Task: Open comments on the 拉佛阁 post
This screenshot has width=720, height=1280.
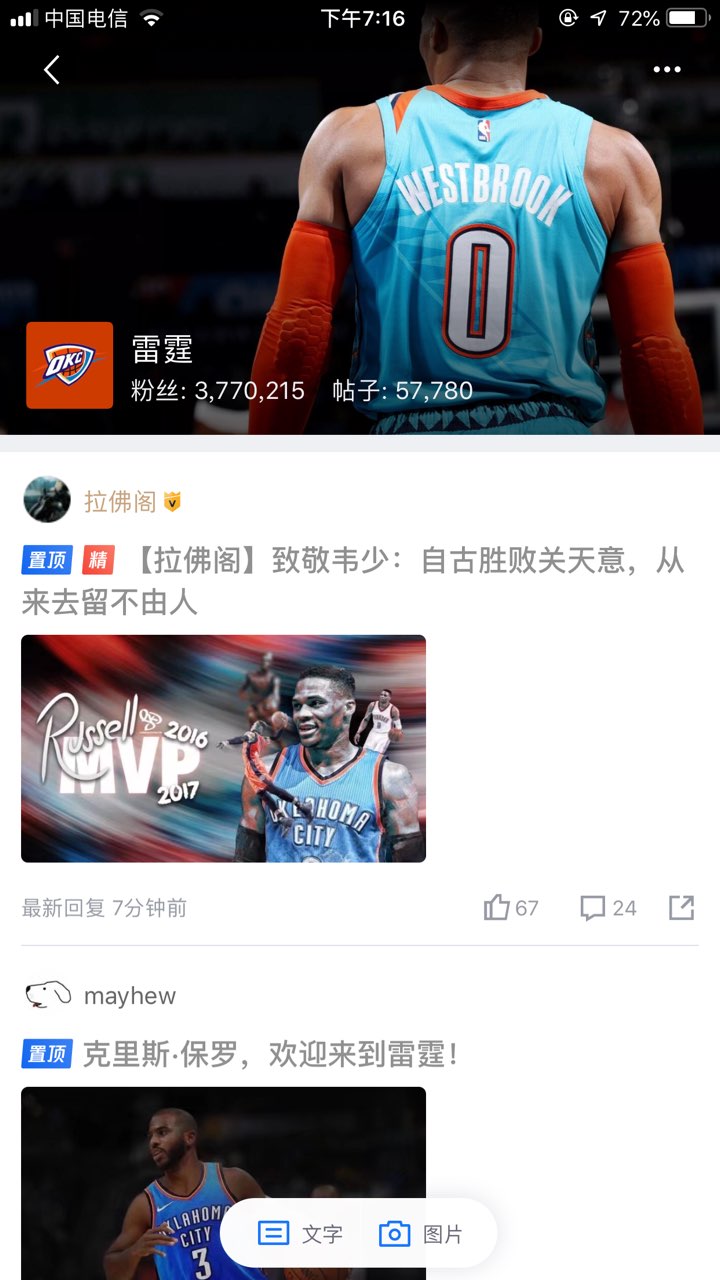Action: pos(607,908)
